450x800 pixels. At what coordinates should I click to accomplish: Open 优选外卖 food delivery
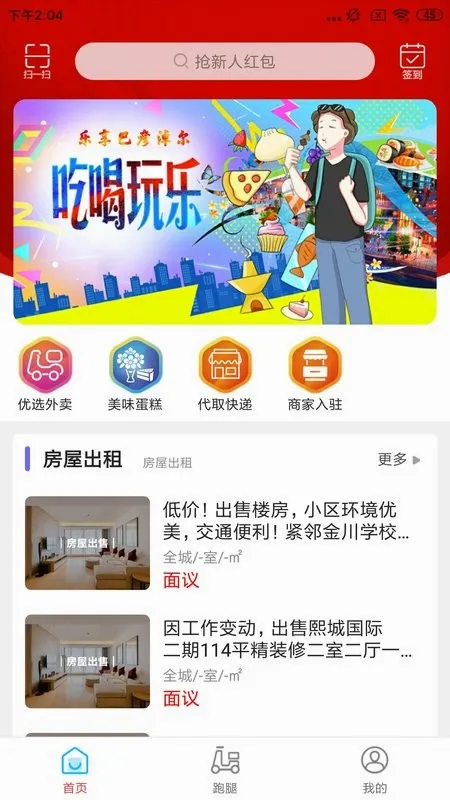pyautogui.click(x=45, y=374)
